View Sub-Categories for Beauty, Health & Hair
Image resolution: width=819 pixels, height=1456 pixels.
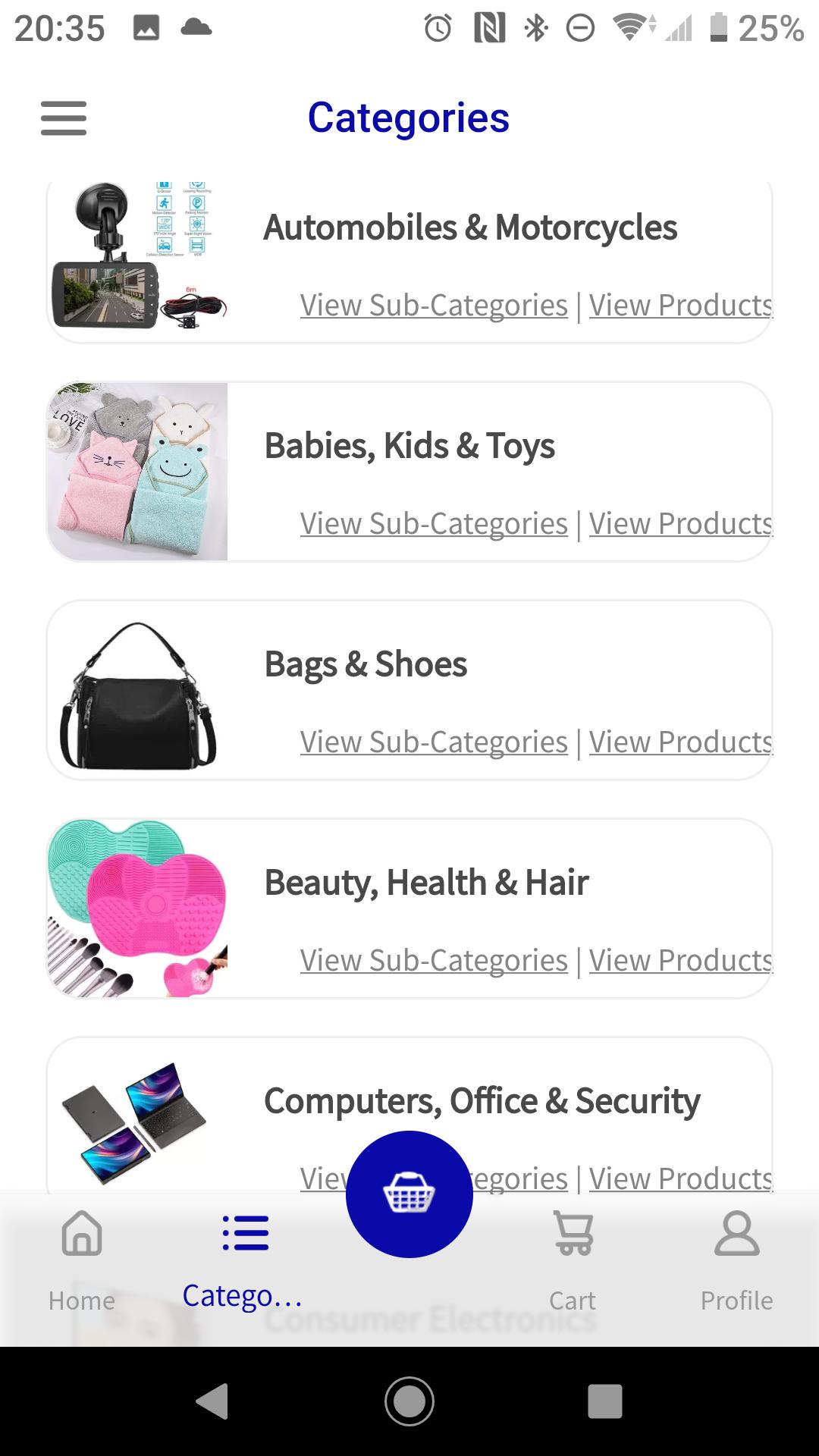(x=434, y=961)
